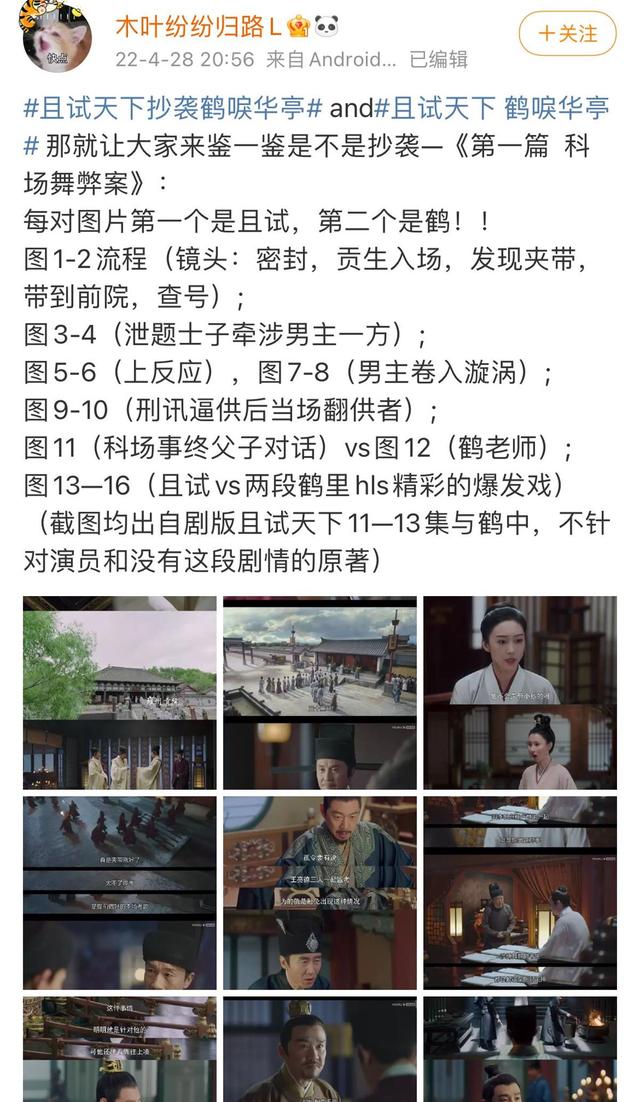Enlarge the third image in the bottom row
640x1102 pixels.
pos(520,1049)
